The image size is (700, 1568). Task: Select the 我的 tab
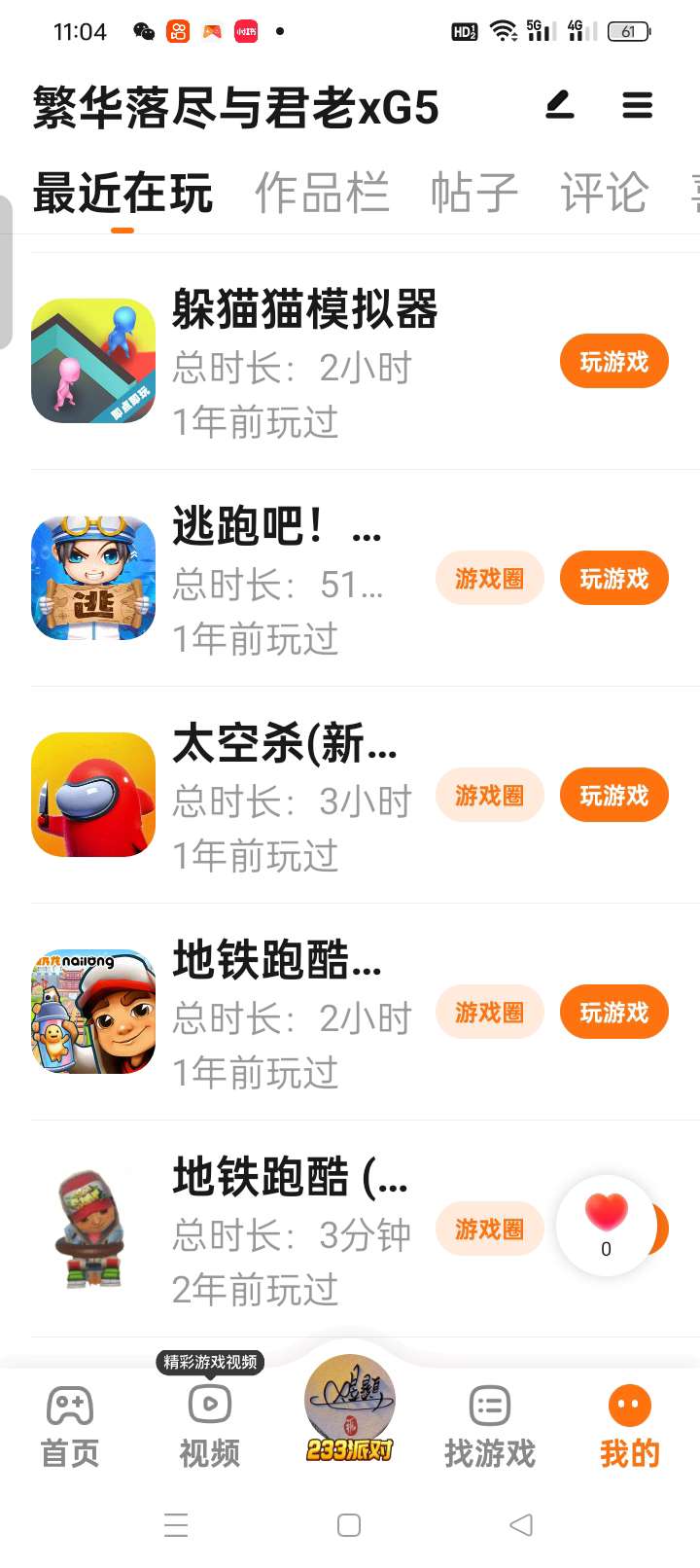[629, 1426]
